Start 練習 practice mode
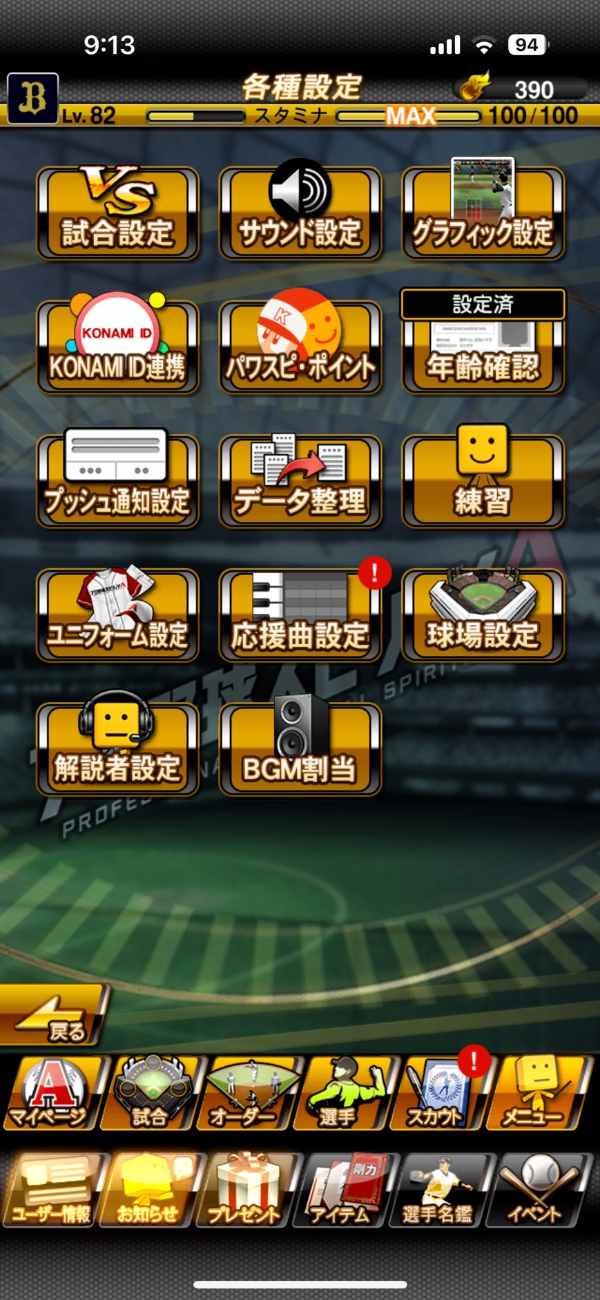The width and height of the screenshot is (600, 1300). pos(483,480)
